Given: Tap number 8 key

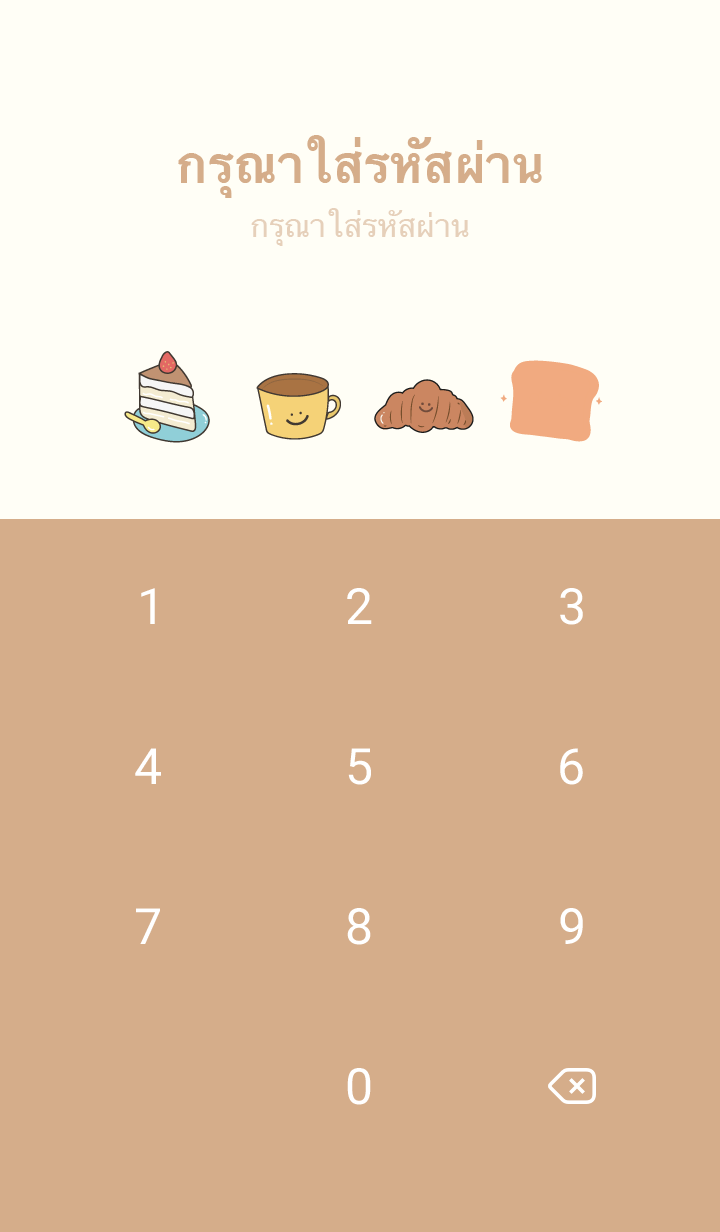Looking at the screenshot, I should tap(359, 927).
